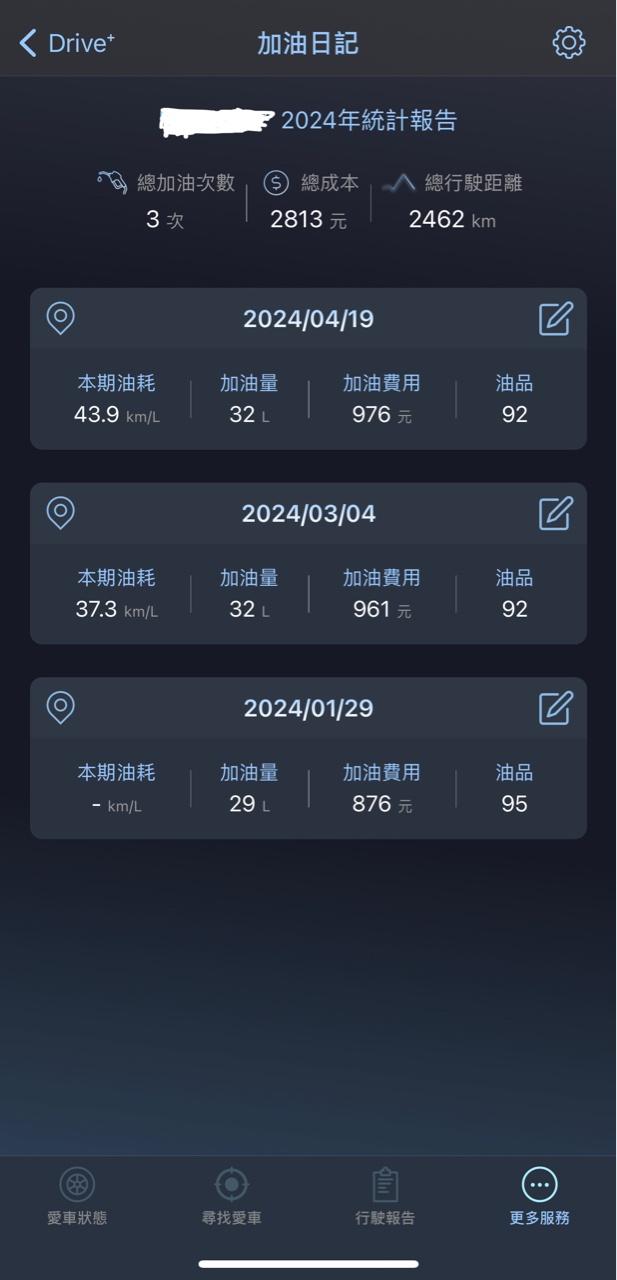Switch to the 尋找愛車 tab
617x1280 pixels.
231,1196
